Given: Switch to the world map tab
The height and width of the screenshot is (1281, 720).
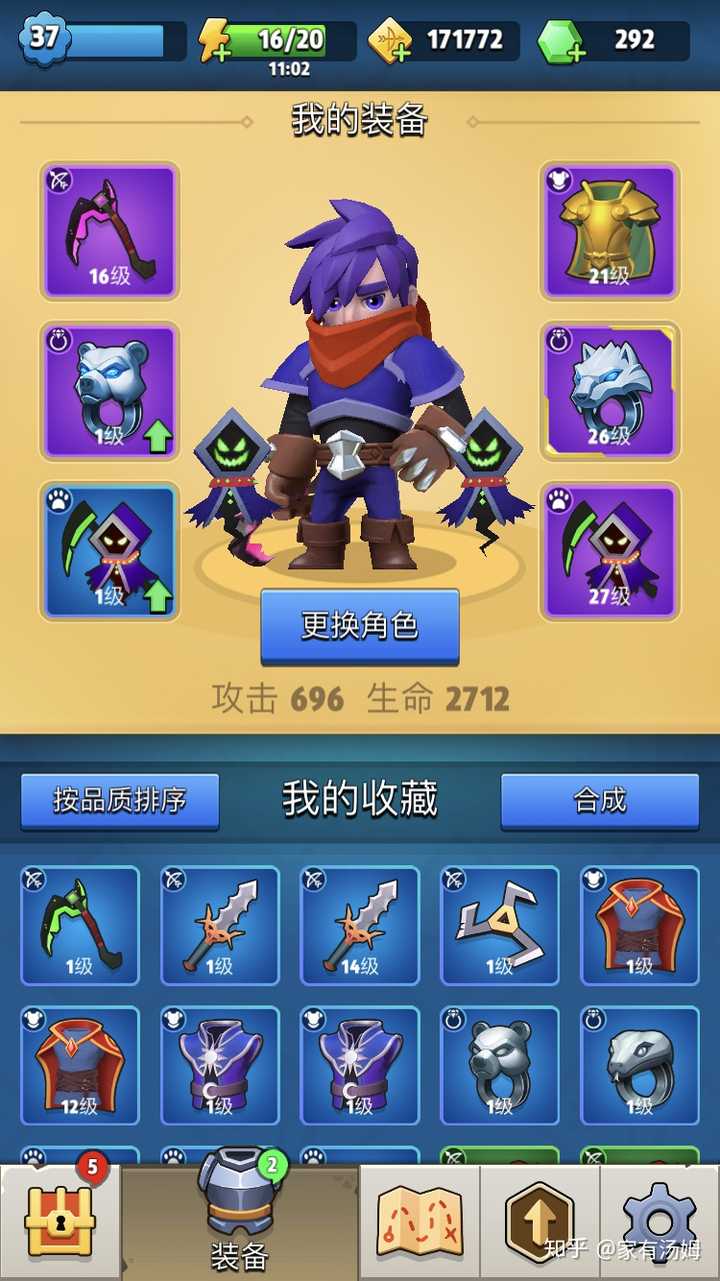Looking at the screenshot, I should coord(420,1222).
